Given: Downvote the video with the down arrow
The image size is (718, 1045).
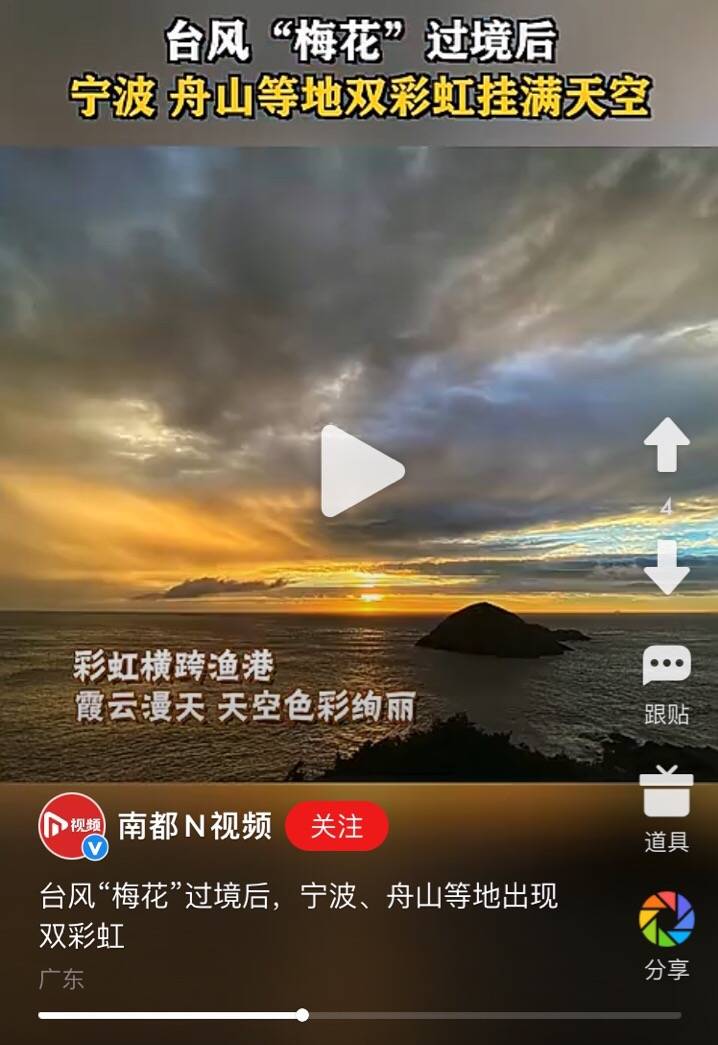Looking at the screenshot, I should point(666,566).
